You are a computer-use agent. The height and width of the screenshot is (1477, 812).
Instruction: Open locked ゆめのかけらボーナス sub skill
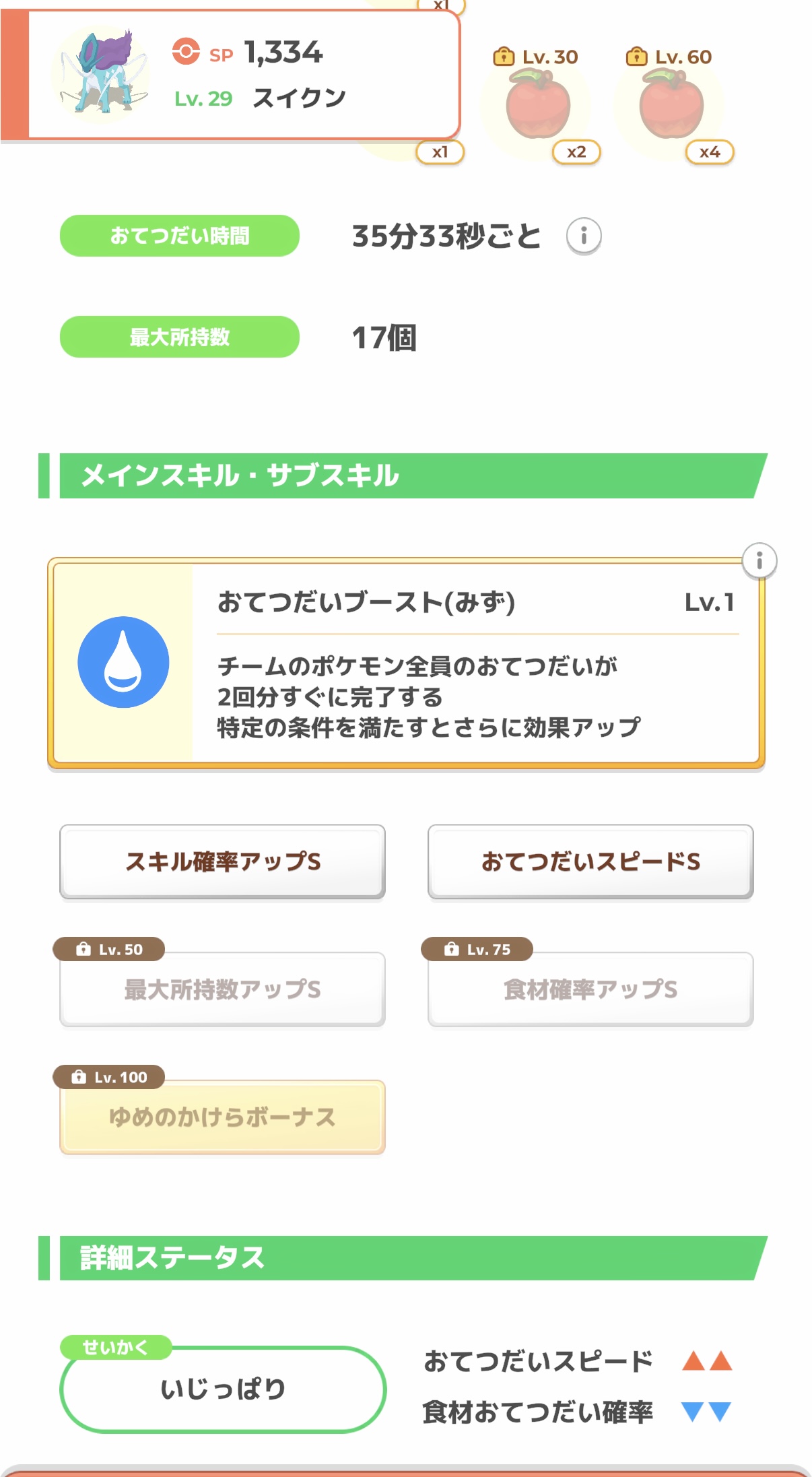click(x=222, y=1117)
